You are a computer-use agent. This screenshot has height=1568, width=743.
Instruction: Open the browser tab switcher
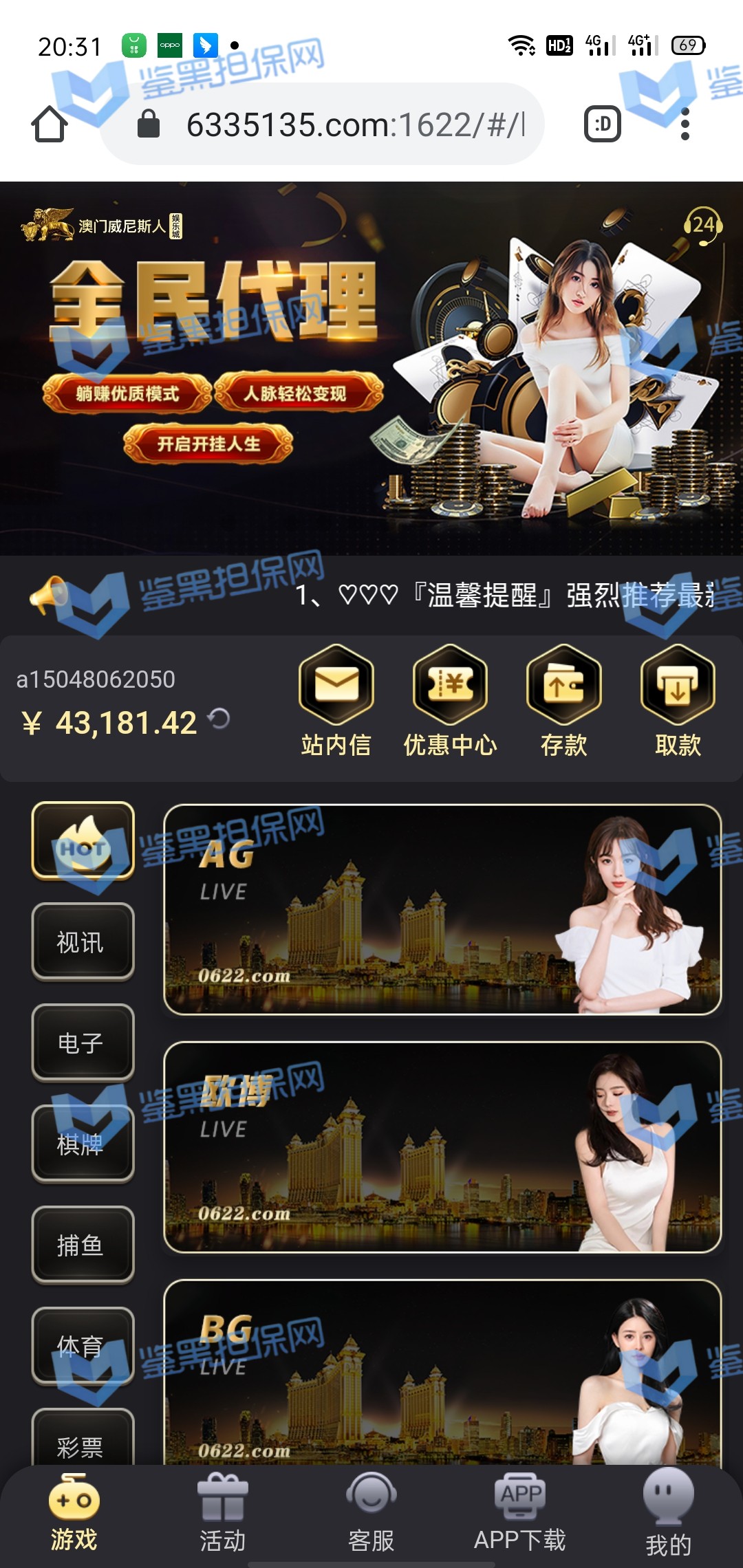click(x=603, y=124)
